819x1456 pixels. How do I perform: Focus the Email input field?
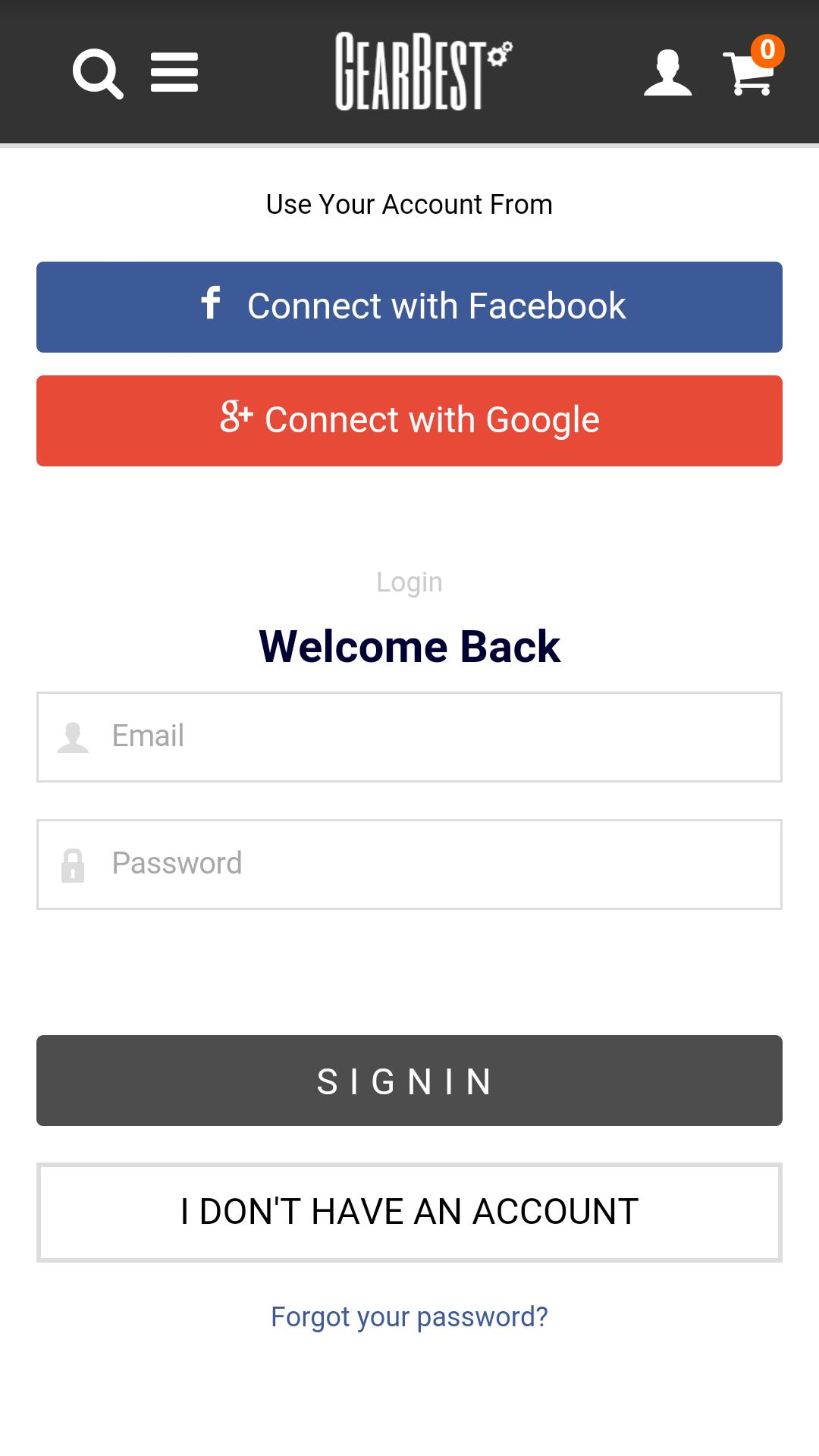coord(409,737)
